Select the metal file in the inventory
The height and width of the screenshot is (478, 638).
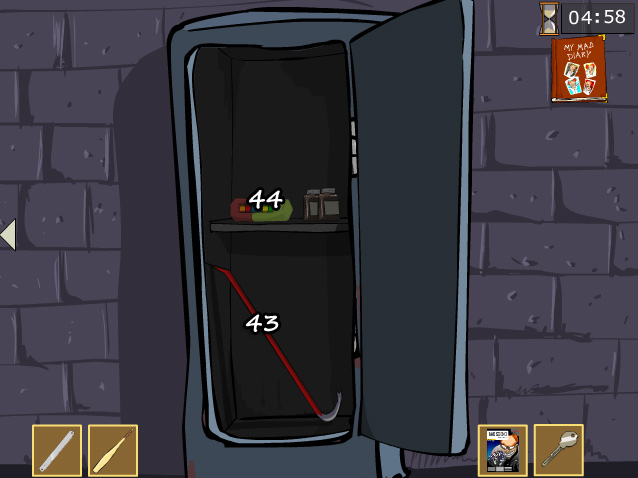coord(57,450)
